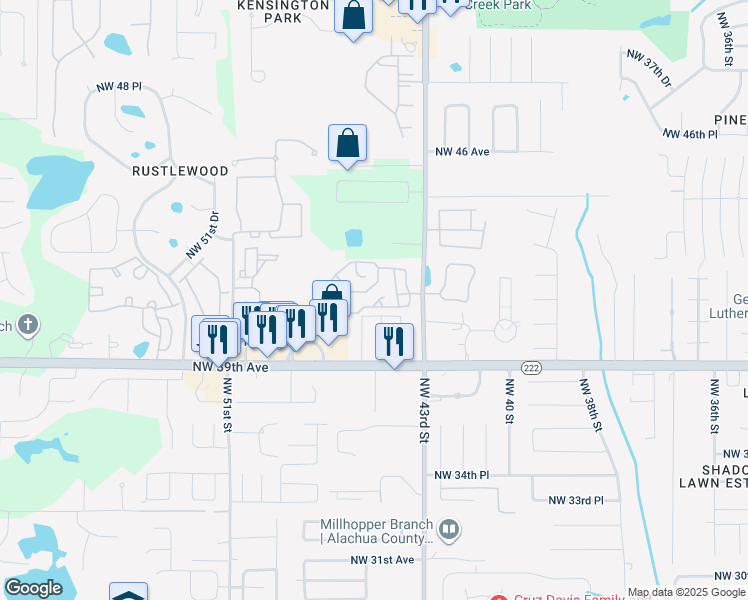Image resolution: width=748 pixels, height=600 pixels.
Task: Select the shopping marker beside NW 46 Ave
Action: pyautogui.click(x=347, y=142)
